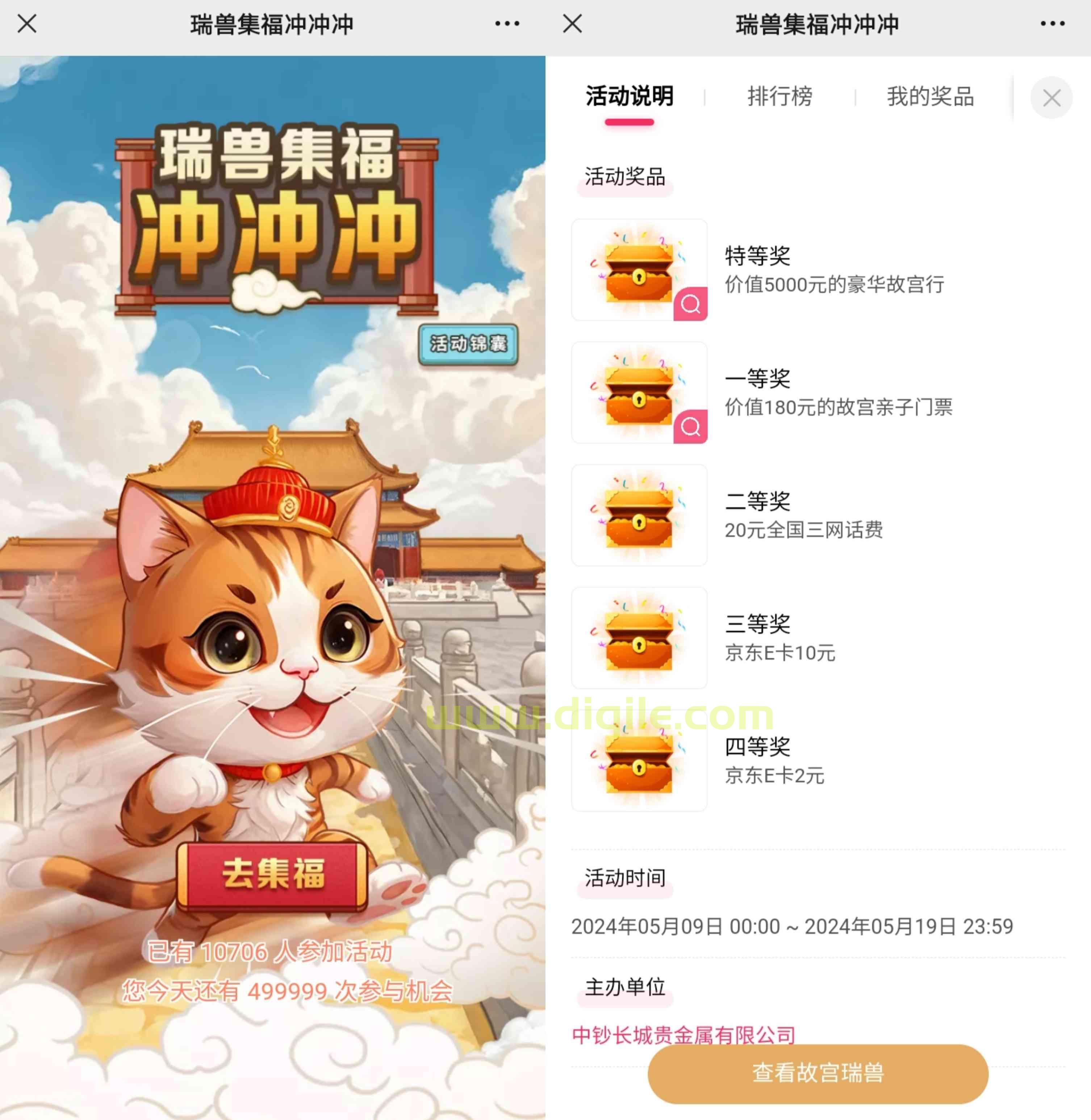Open the 活动锦囊 tips button
This screenshot has width=1091, height=1120.
point(468,344)
